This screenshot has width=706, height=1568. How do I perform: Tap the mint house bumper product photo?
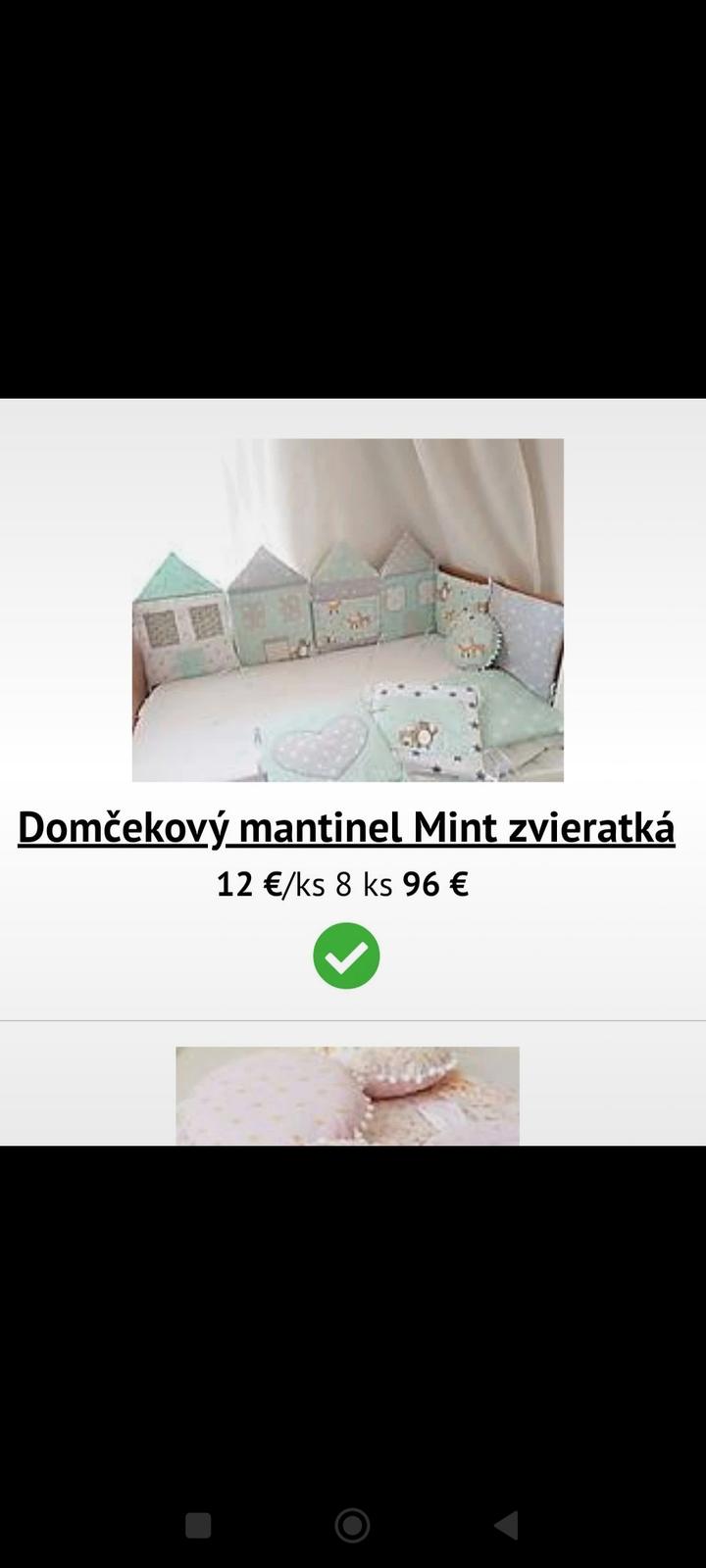pos(347,610)
